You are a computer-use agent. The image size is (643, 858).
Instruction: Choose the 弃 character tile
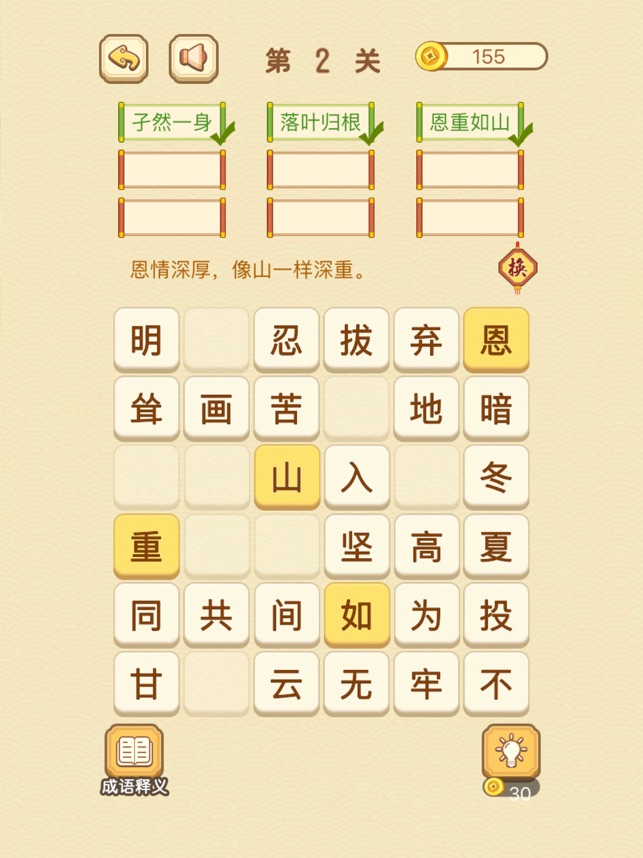426,340
